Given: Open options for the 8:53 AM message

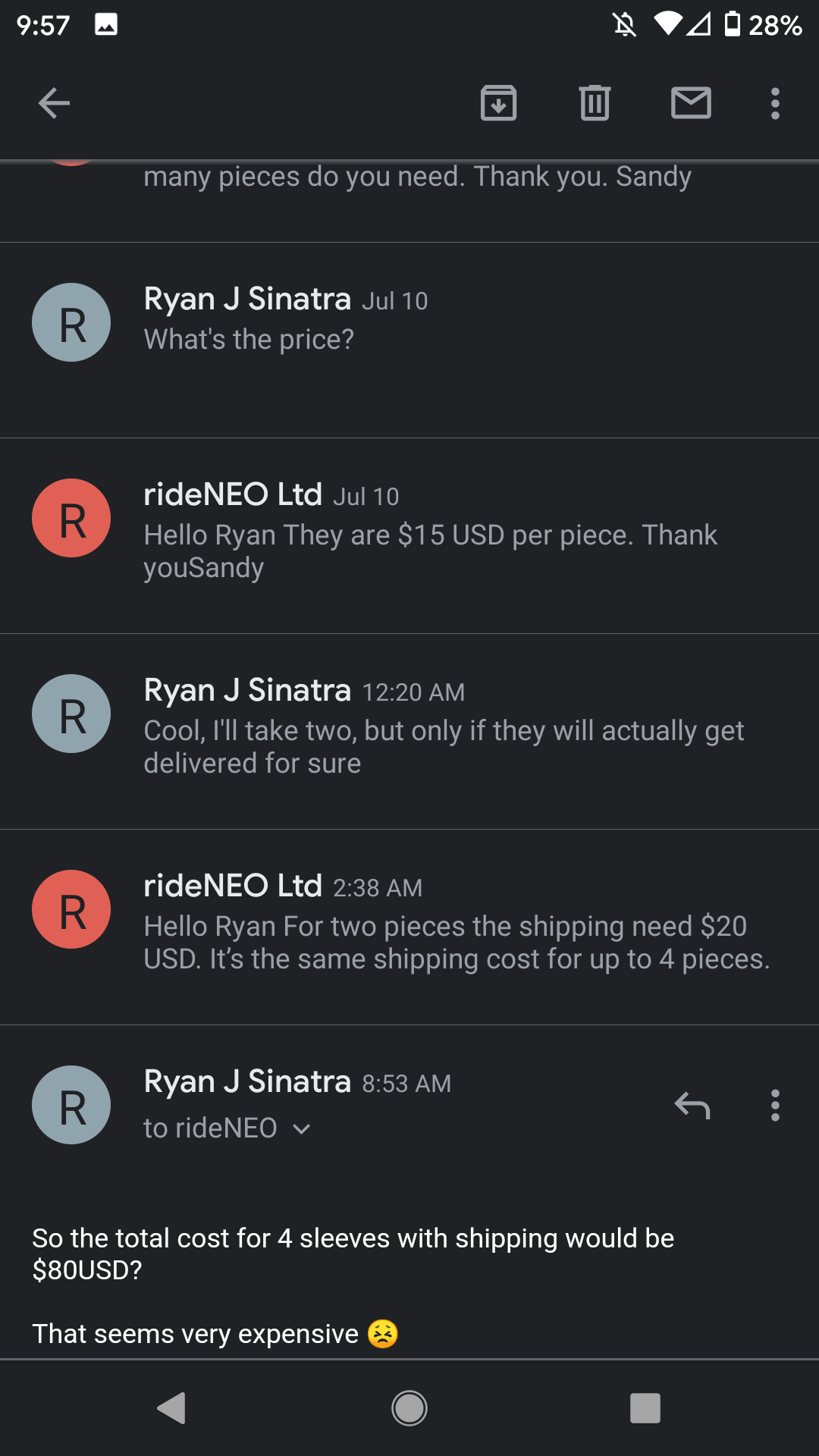Looking at the screenshot, I should 775,1106.
